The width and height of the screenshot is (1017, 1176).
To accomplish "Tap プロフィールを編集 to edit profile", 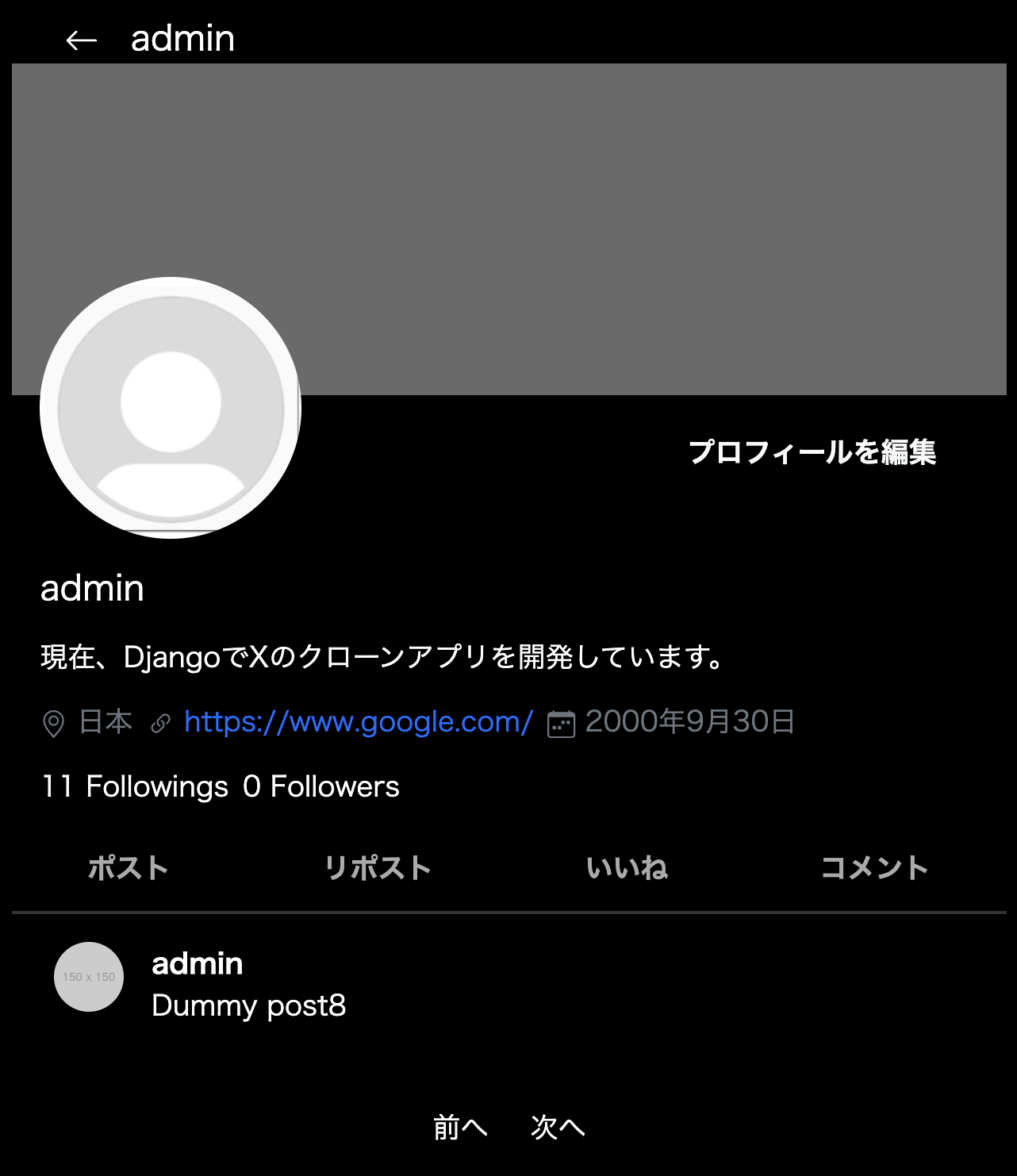I will point(812,452).
